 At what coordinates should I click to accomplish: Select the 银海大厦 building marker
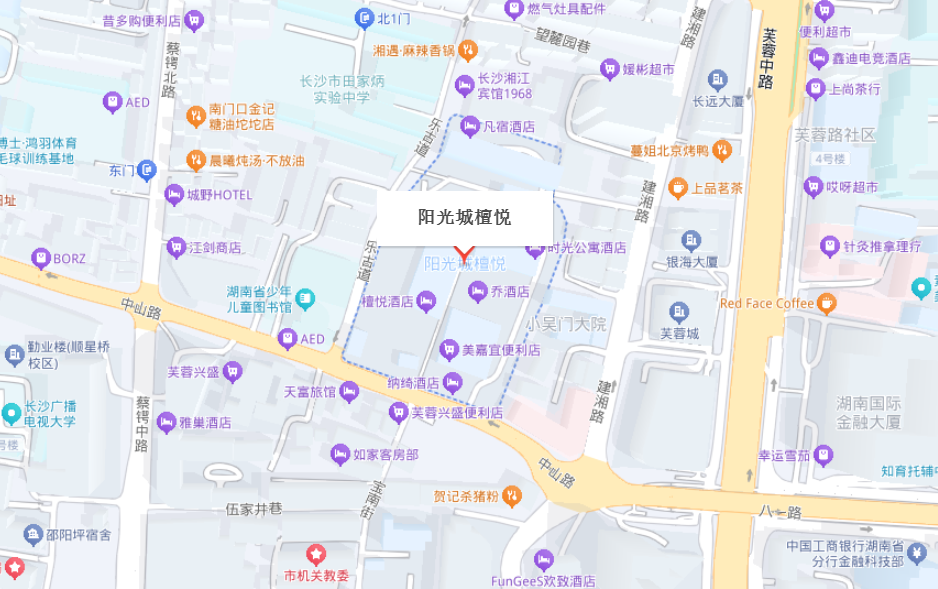(x=691, y=240)
